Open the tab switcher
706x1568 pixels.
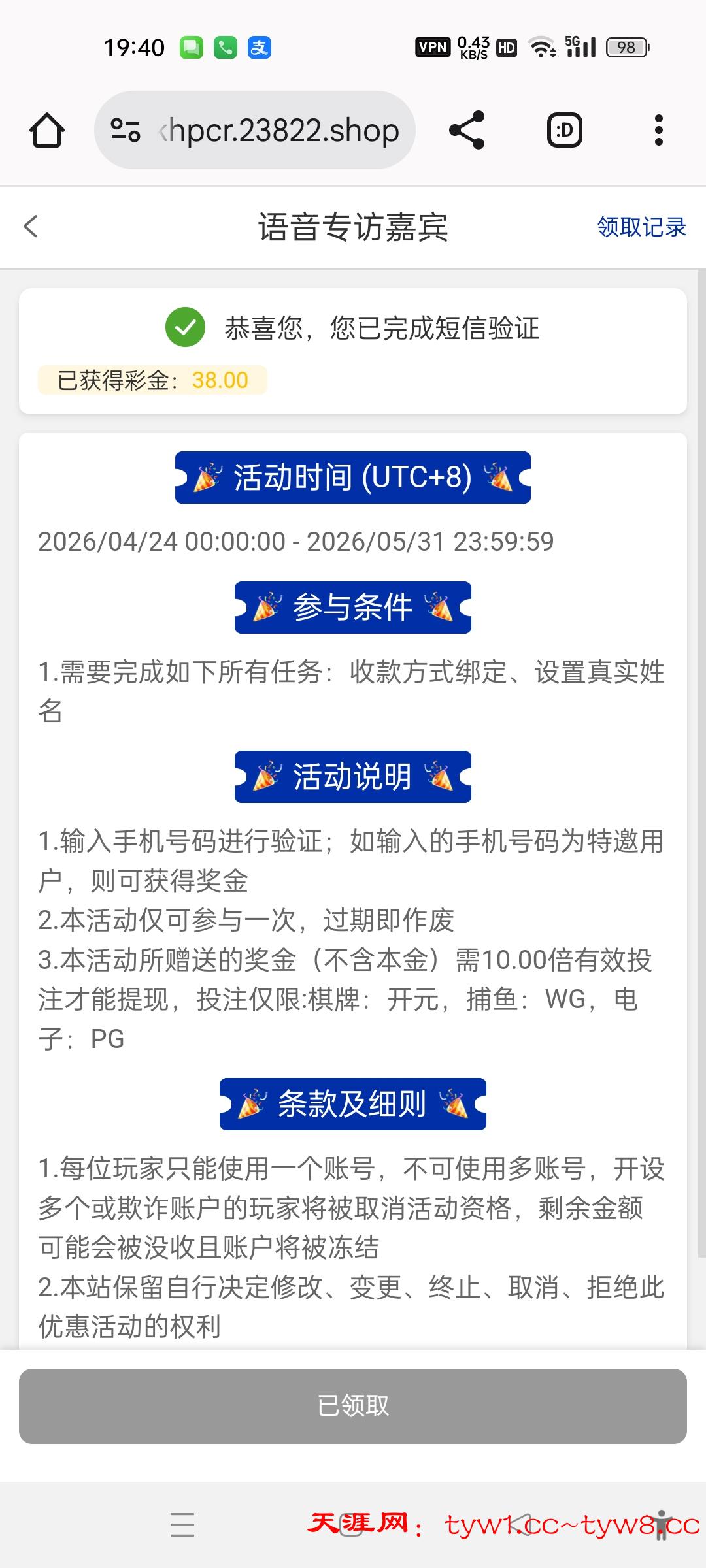pos(564,131)
